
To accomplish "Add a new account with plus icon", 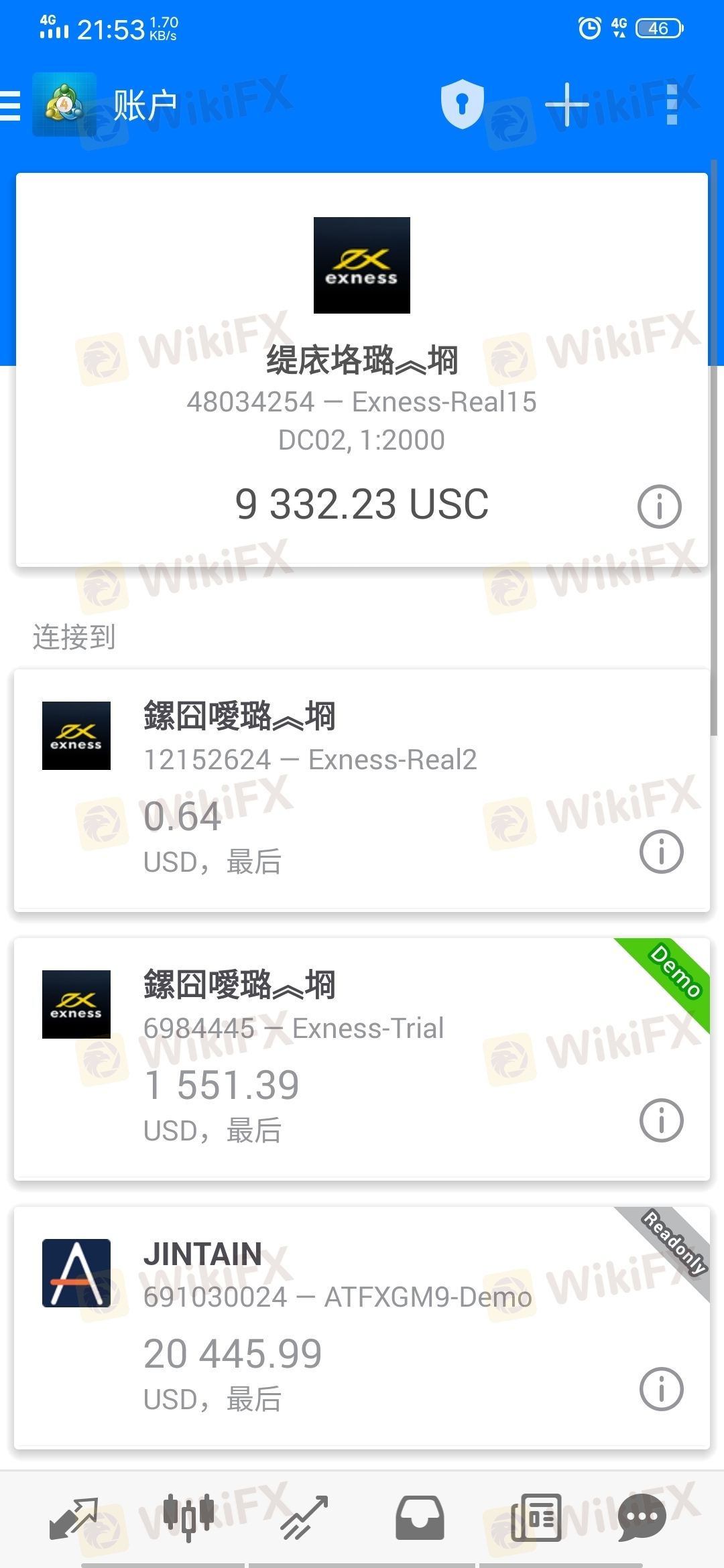I will click(566, 105).
